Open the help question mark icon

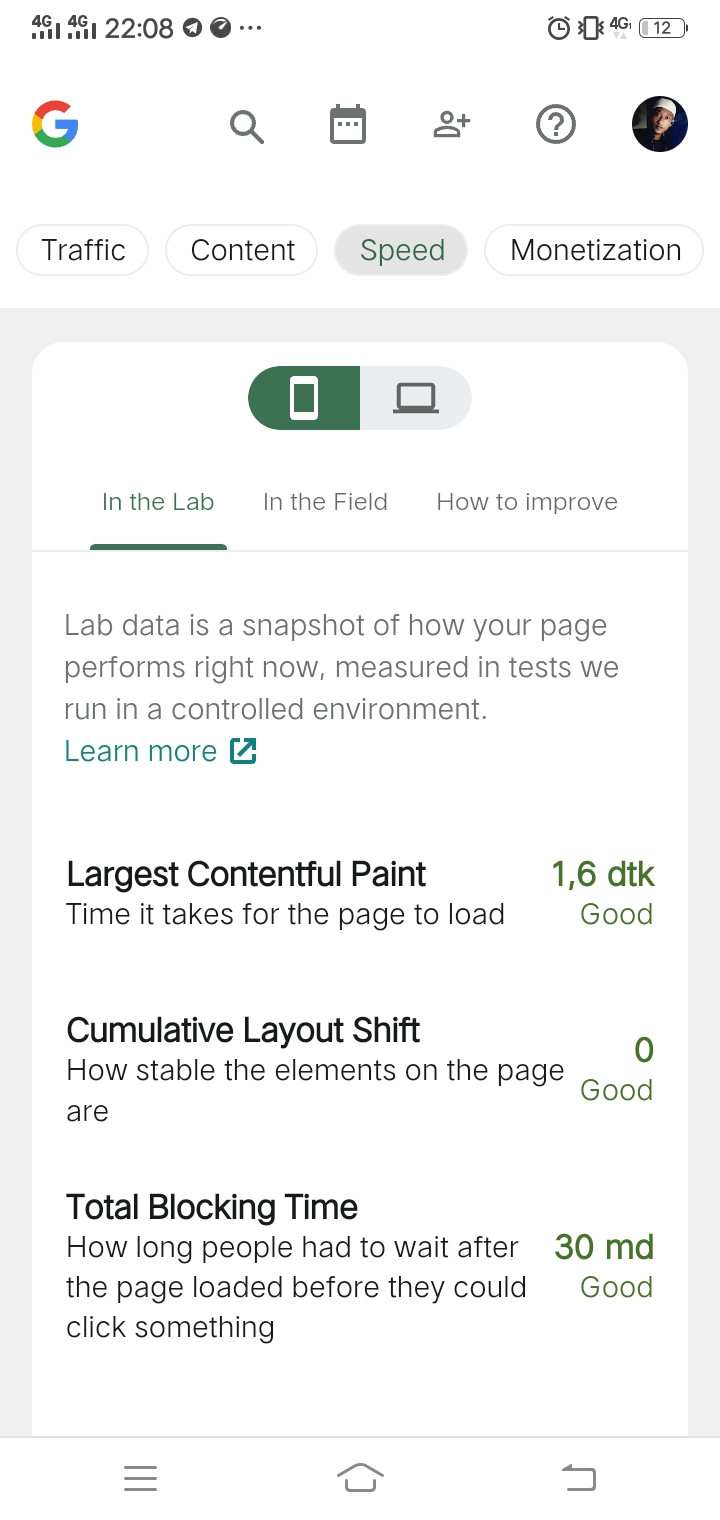pos(556,125)
